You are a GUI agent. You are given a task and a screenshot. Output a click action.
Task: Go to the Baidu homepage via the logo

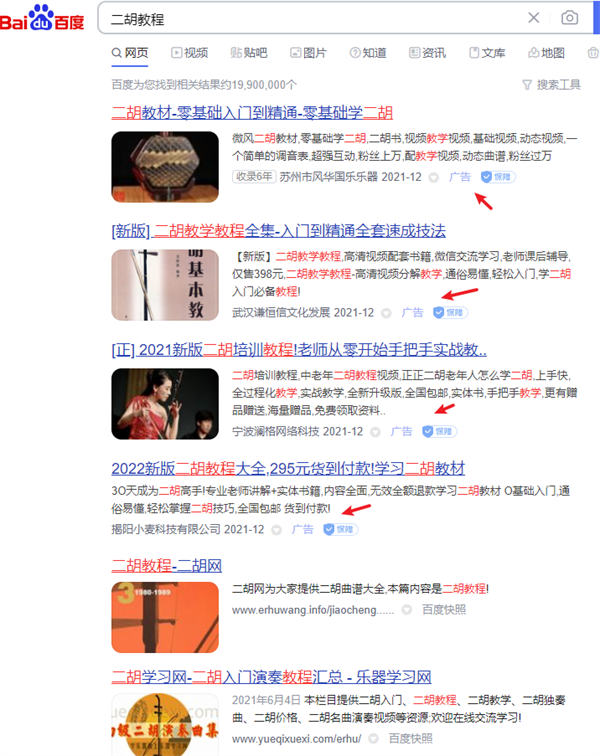pos(48,18)
